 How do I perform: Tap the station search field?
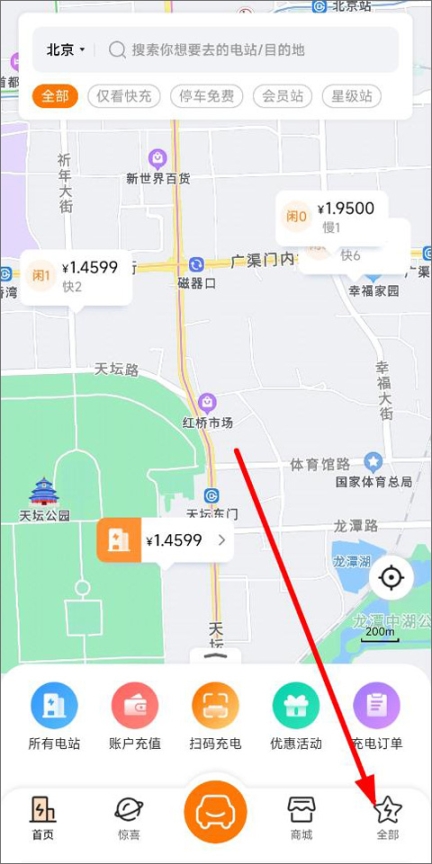pyautogui.click(x=251, y=50)
